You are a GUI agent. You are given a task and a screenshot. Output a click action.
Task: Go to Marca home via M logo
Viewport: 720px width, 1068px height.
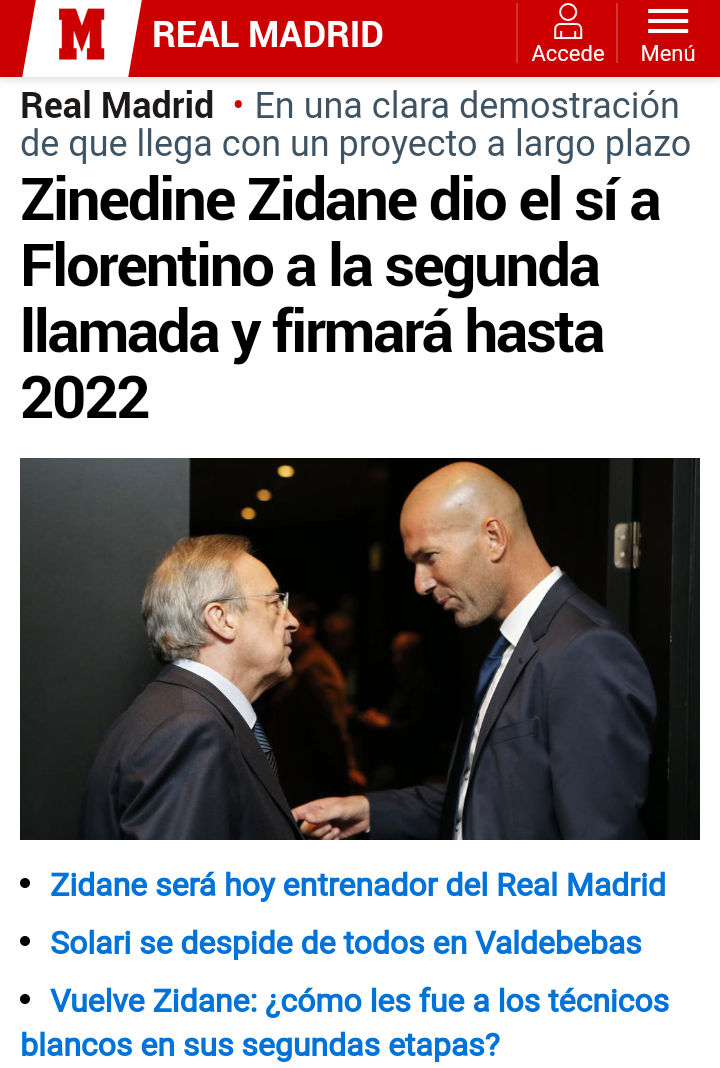tap(82, 37)
